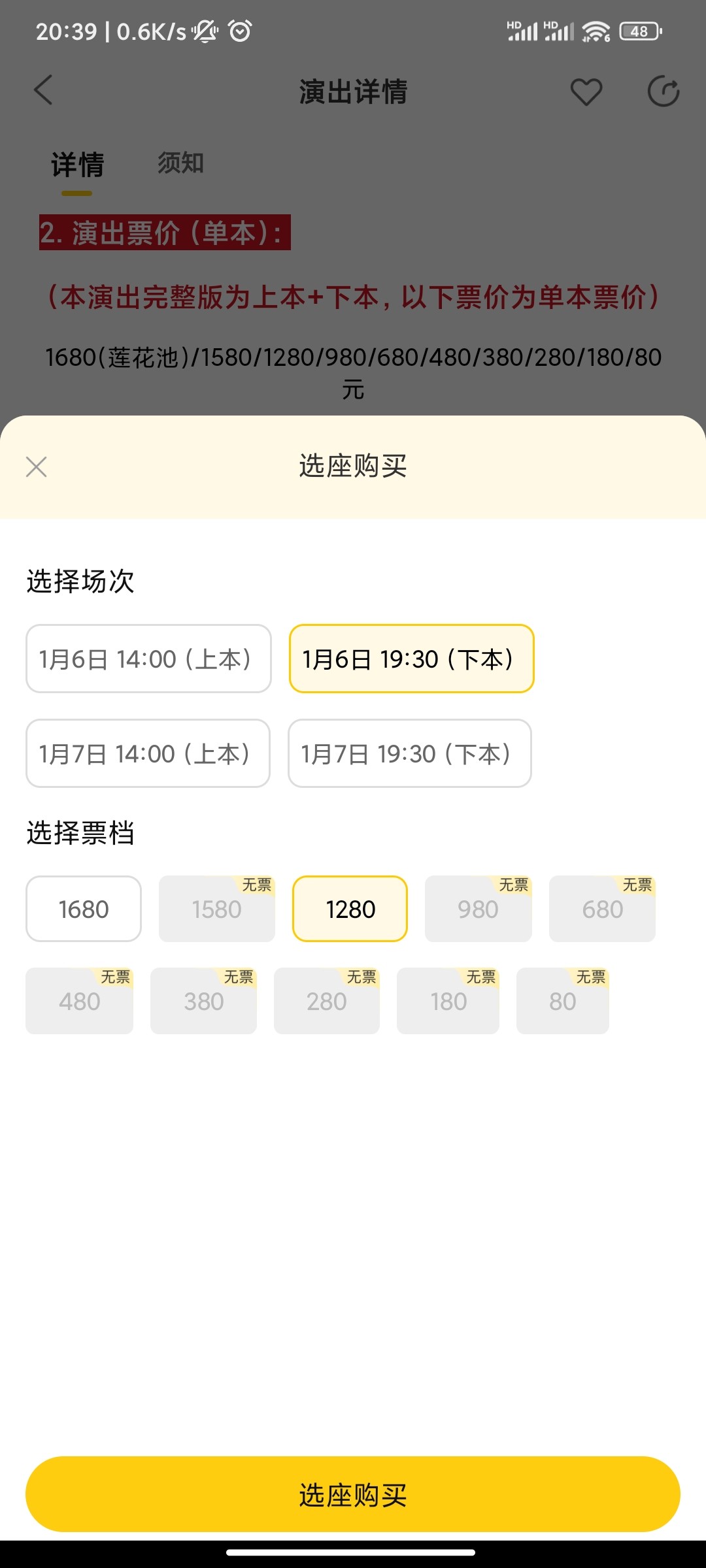Pick the 1280 ticket tier
Image resolution: width=706 pixels, height=1568 pixels.
pyautogui.click(x=350, y=909)
